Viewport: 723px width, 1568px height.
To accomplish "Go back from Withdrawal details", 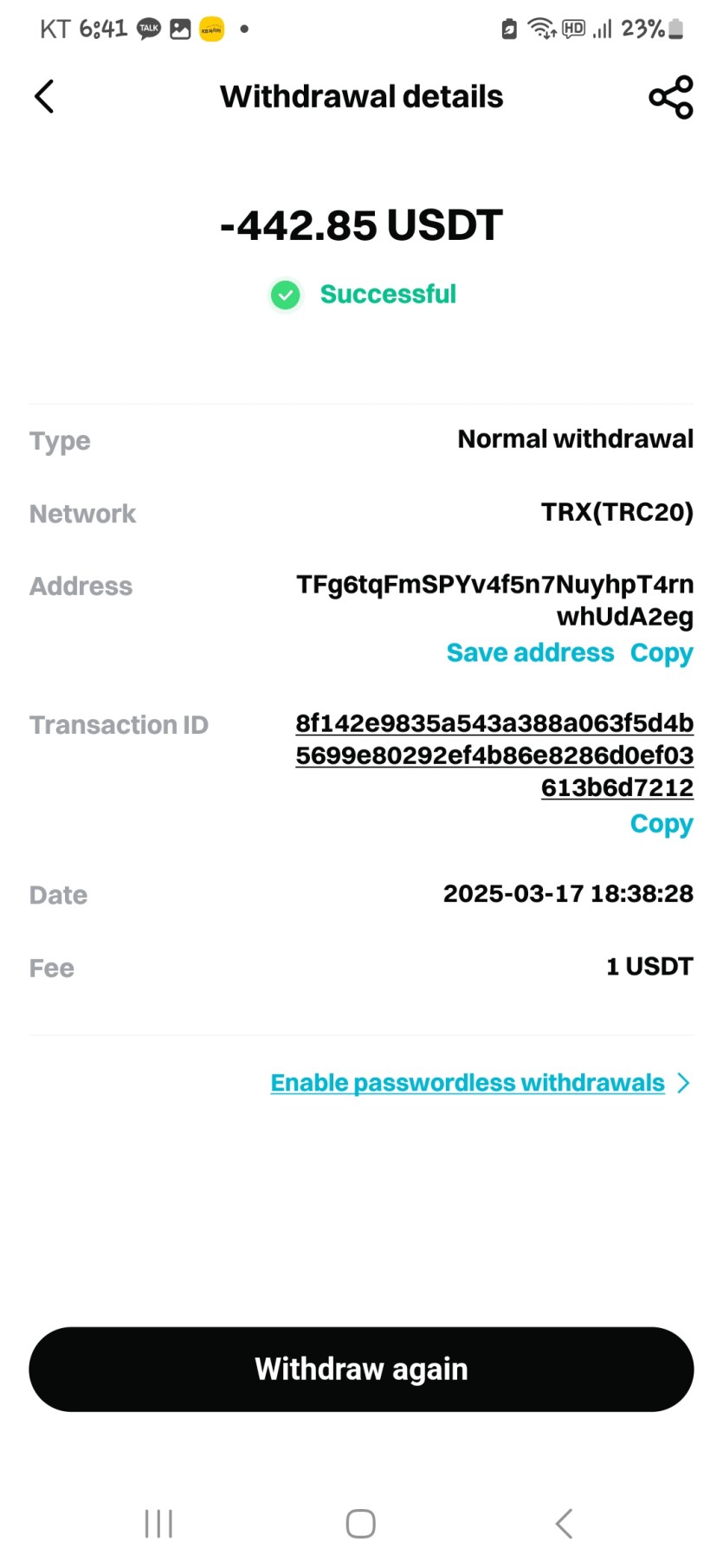I will (x=44, y=96).
